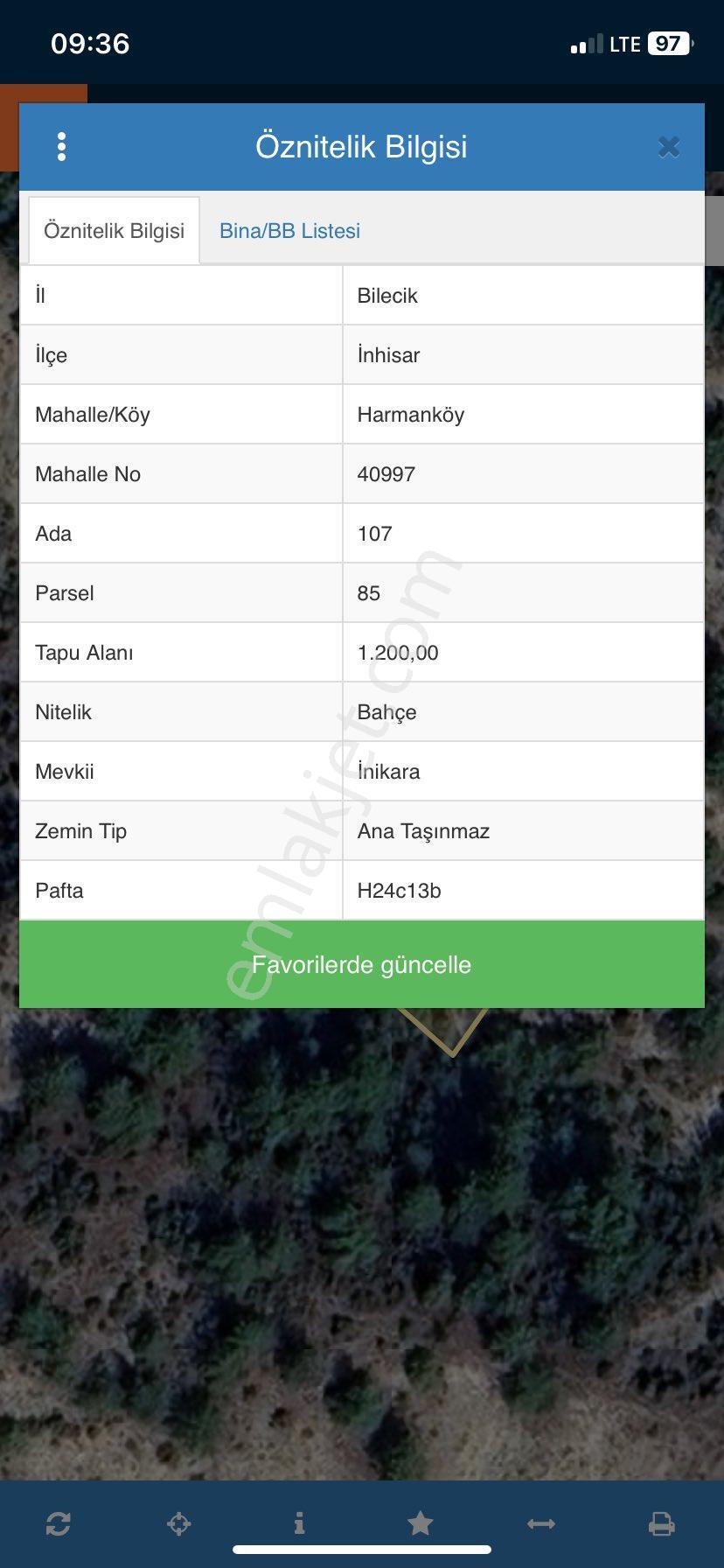
Task: Open the favorites star icon
Action: (421, 1523)
